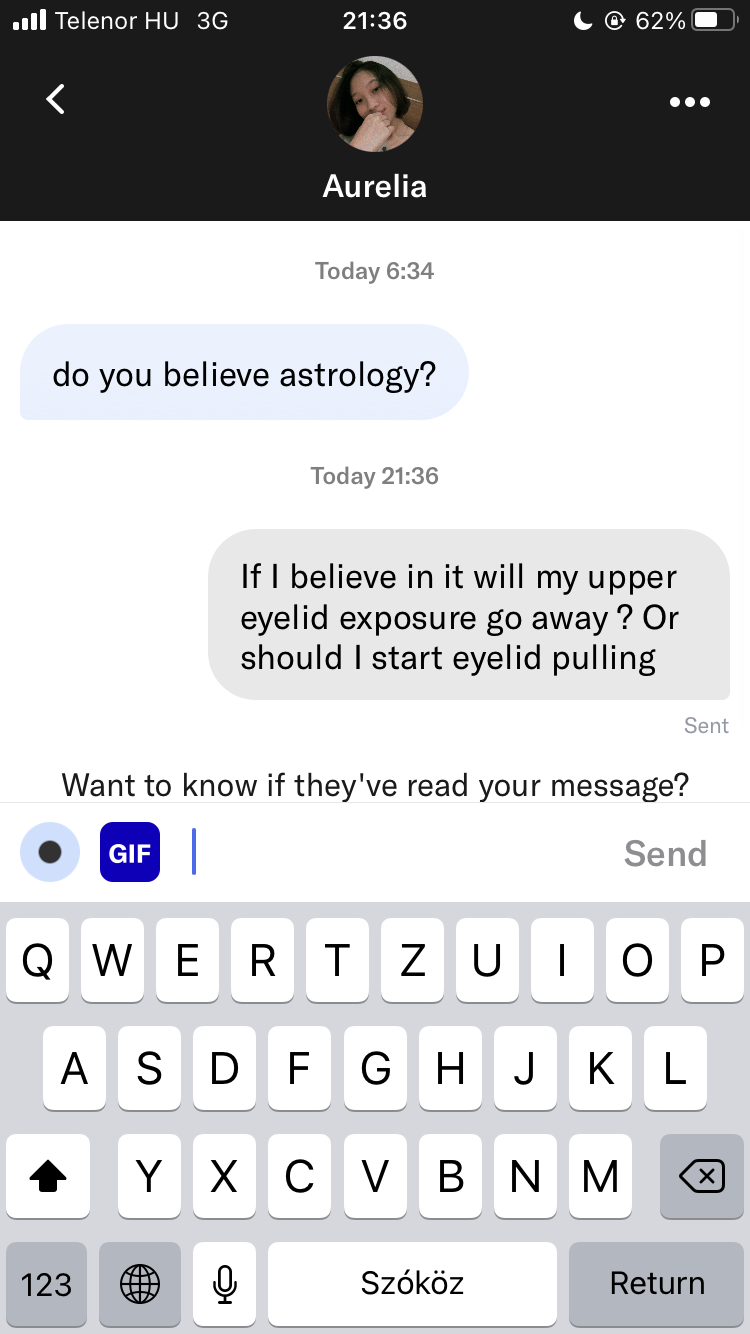This screenshot has height=1334, width=750.
Task: Tap the Szóköz space bar
Action: (412, 1284)
